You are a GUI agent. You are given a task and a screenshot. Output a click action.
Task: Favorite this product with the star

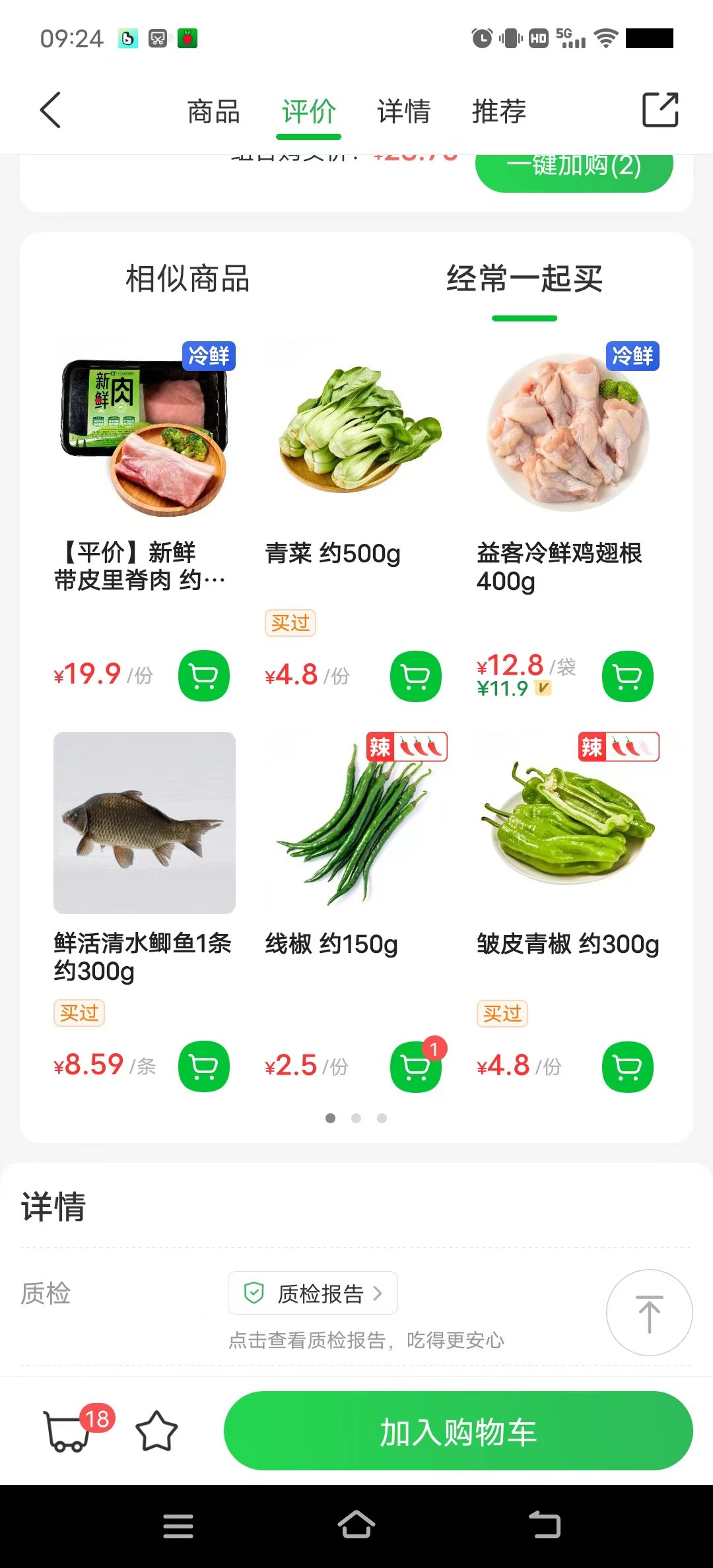(x=156, y=1431)
